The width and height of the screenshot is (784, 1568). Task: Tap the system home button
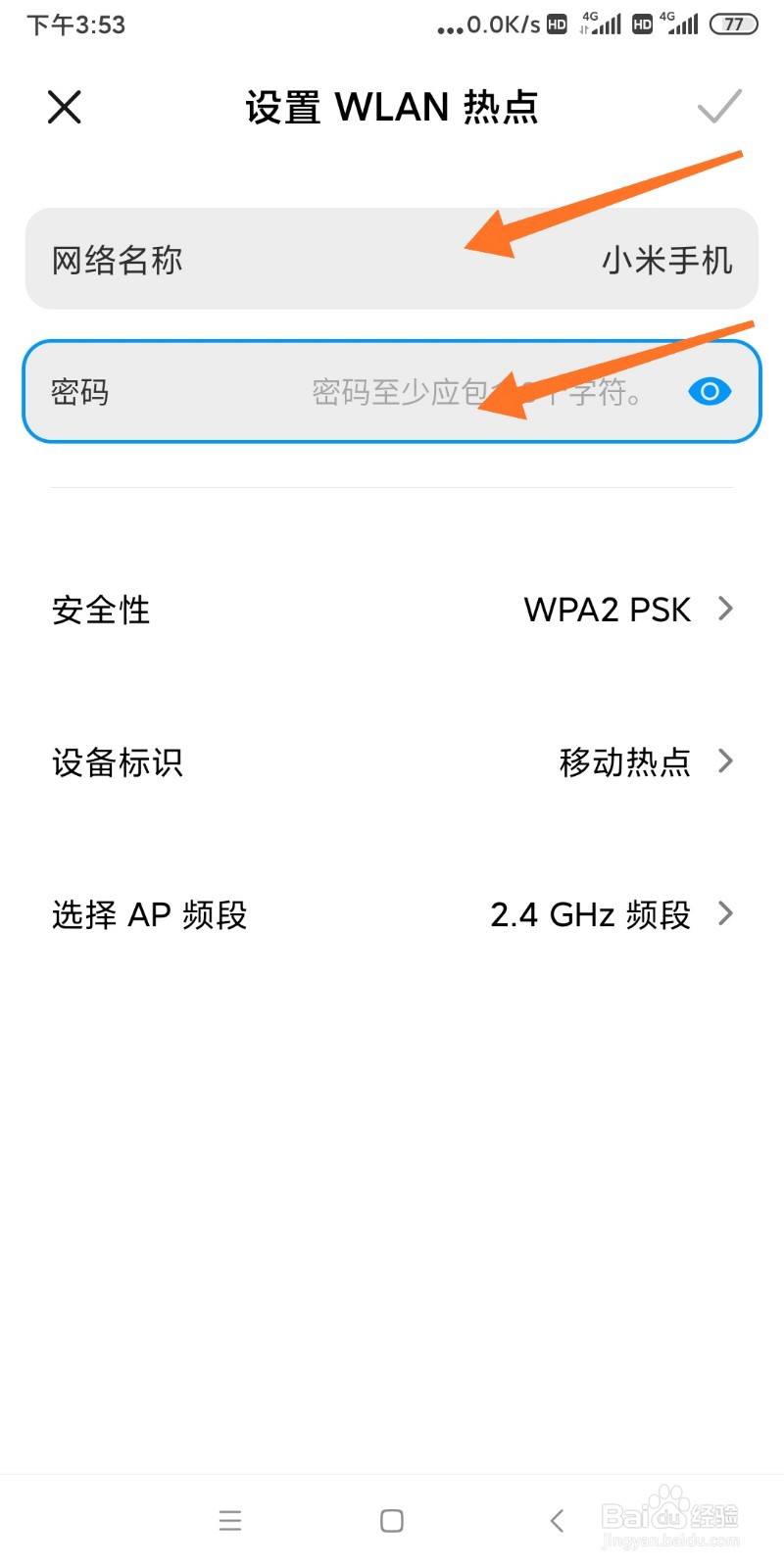click(x=392, y=1520)
